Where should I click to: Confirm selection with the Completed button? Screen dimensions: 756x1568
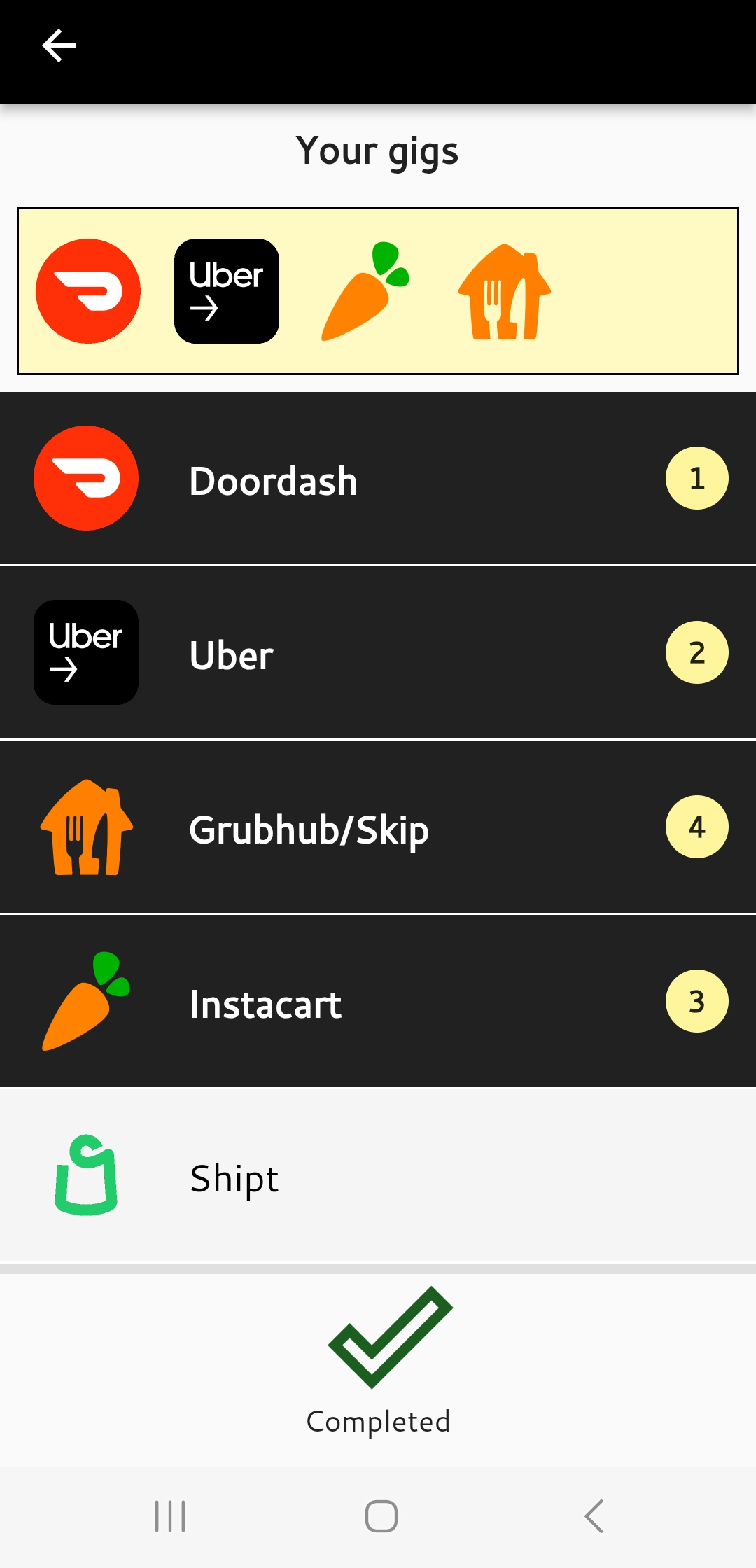[378, 1361]
